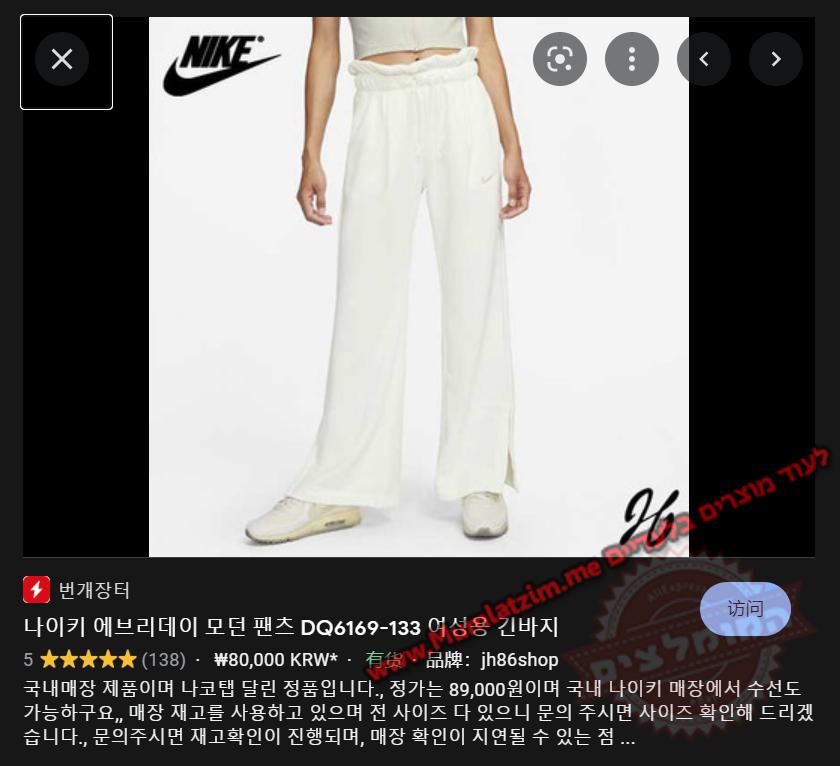The height and width of the screenshot is (766, 840).
Task: Close the image preview panel
Action: tap(62, 59)
